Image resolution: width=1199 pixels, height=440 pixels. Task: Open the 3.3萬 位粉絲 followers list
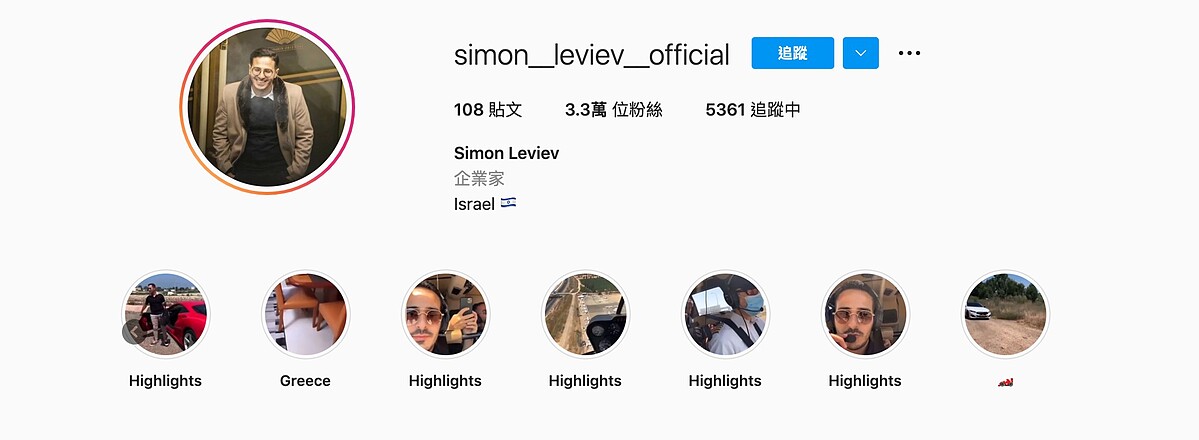(613, 110)
